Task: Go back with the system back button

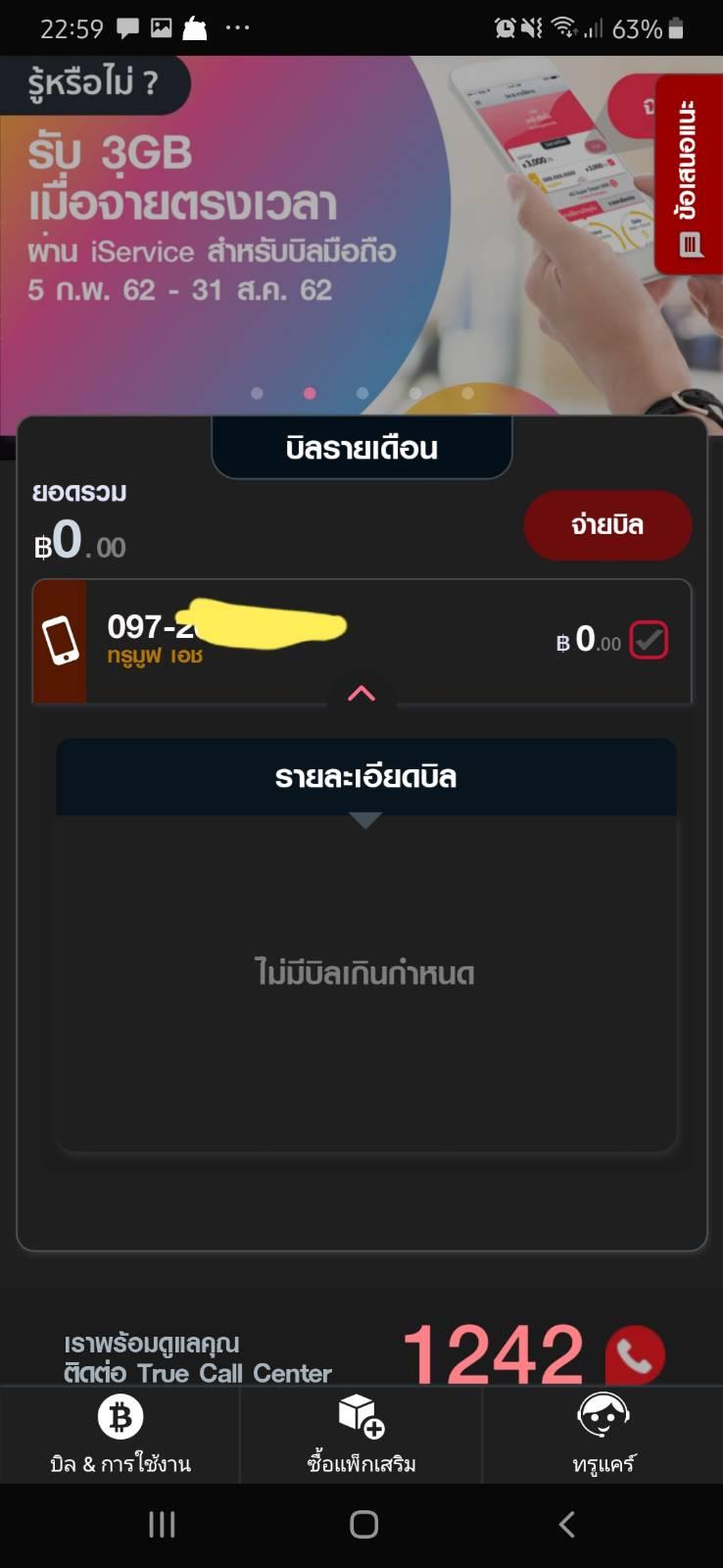Action: point(566,1524)
